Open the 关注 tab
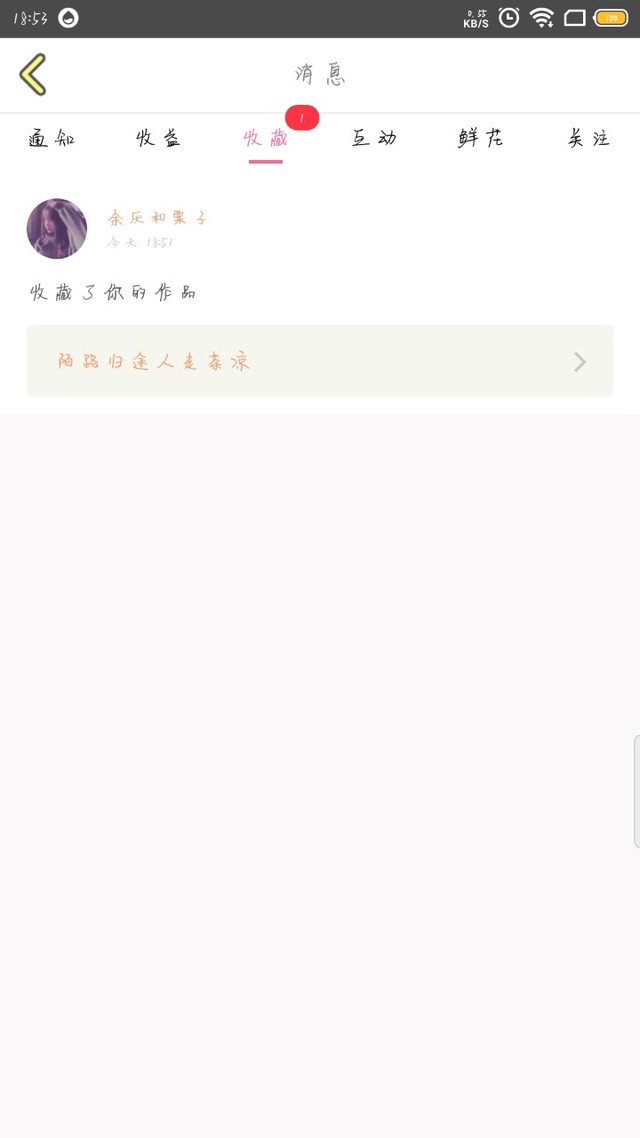The image size is (640, 1138). click(588, 139)
